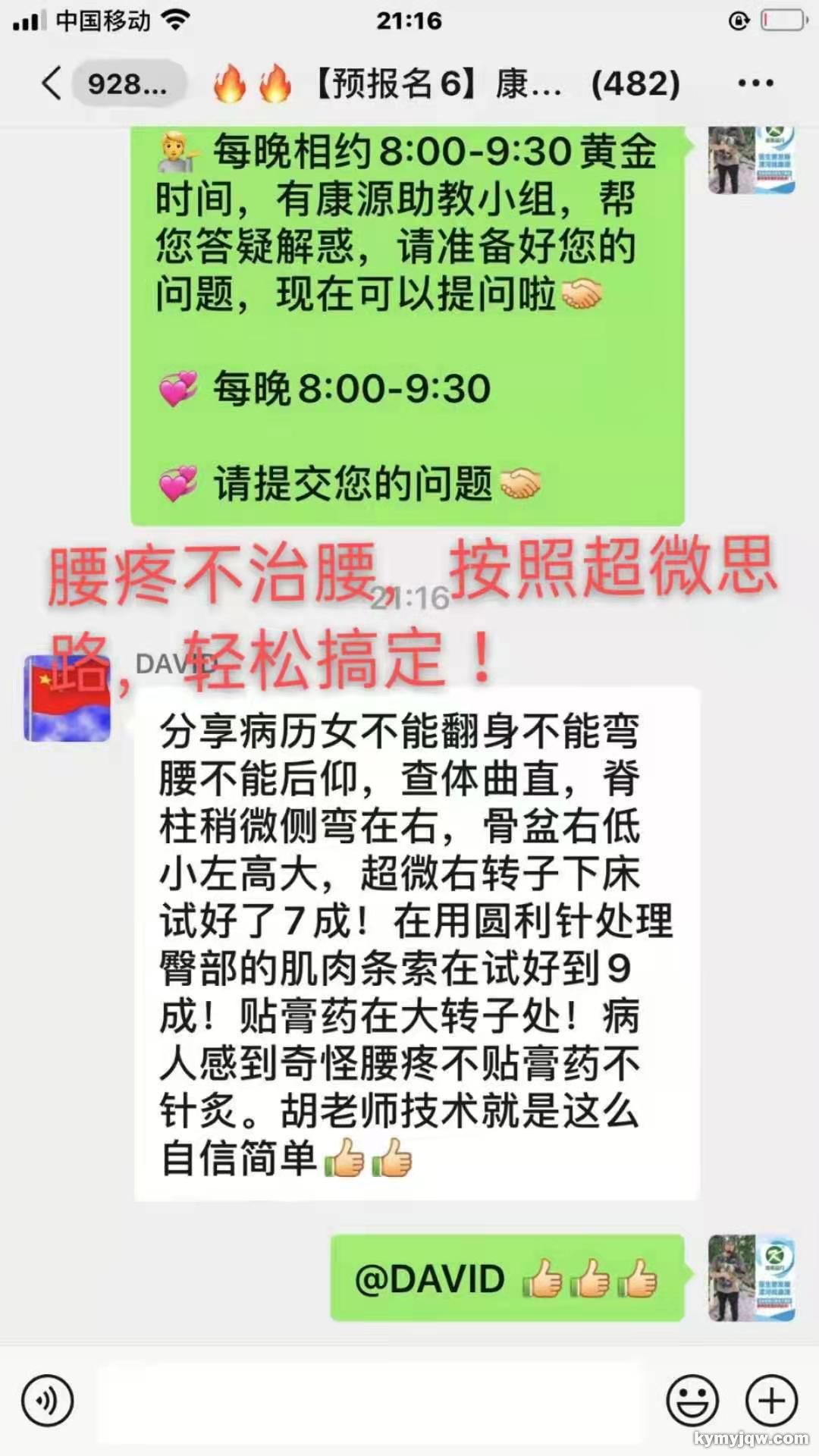
Task: Go back to the chat list
Action: [52, 83]
